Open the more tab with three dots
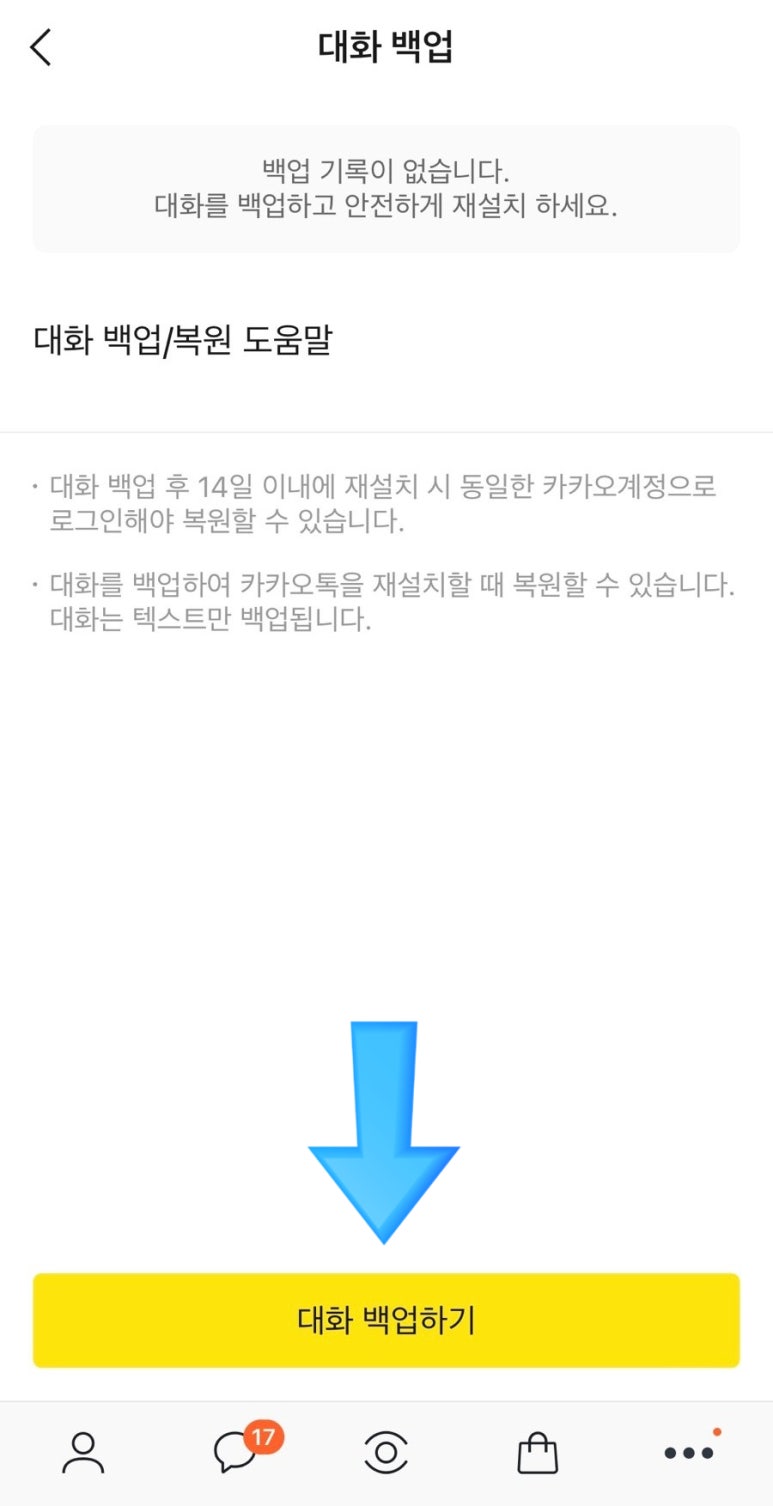Screen dimensions: 773x1506 click(x=690, y=1452)
